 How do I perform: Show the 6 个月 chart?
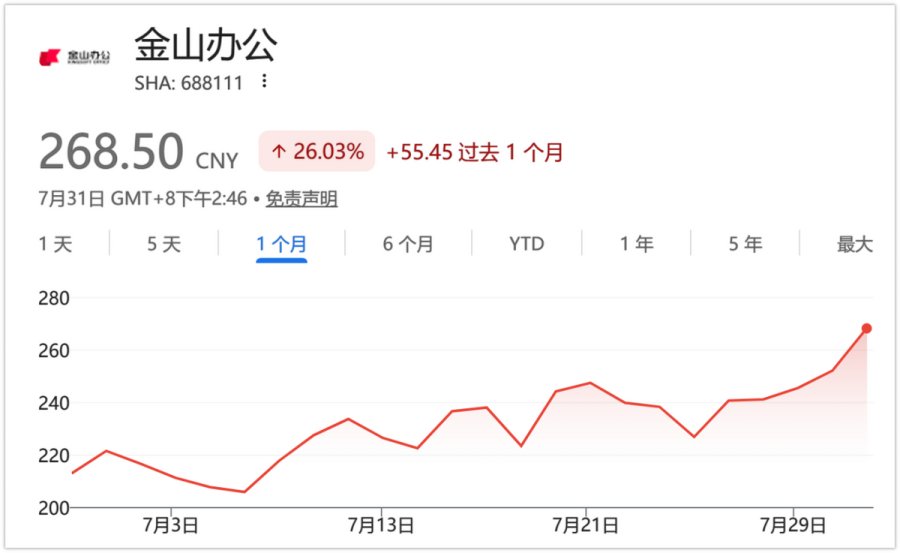click(x=408, y=244)
